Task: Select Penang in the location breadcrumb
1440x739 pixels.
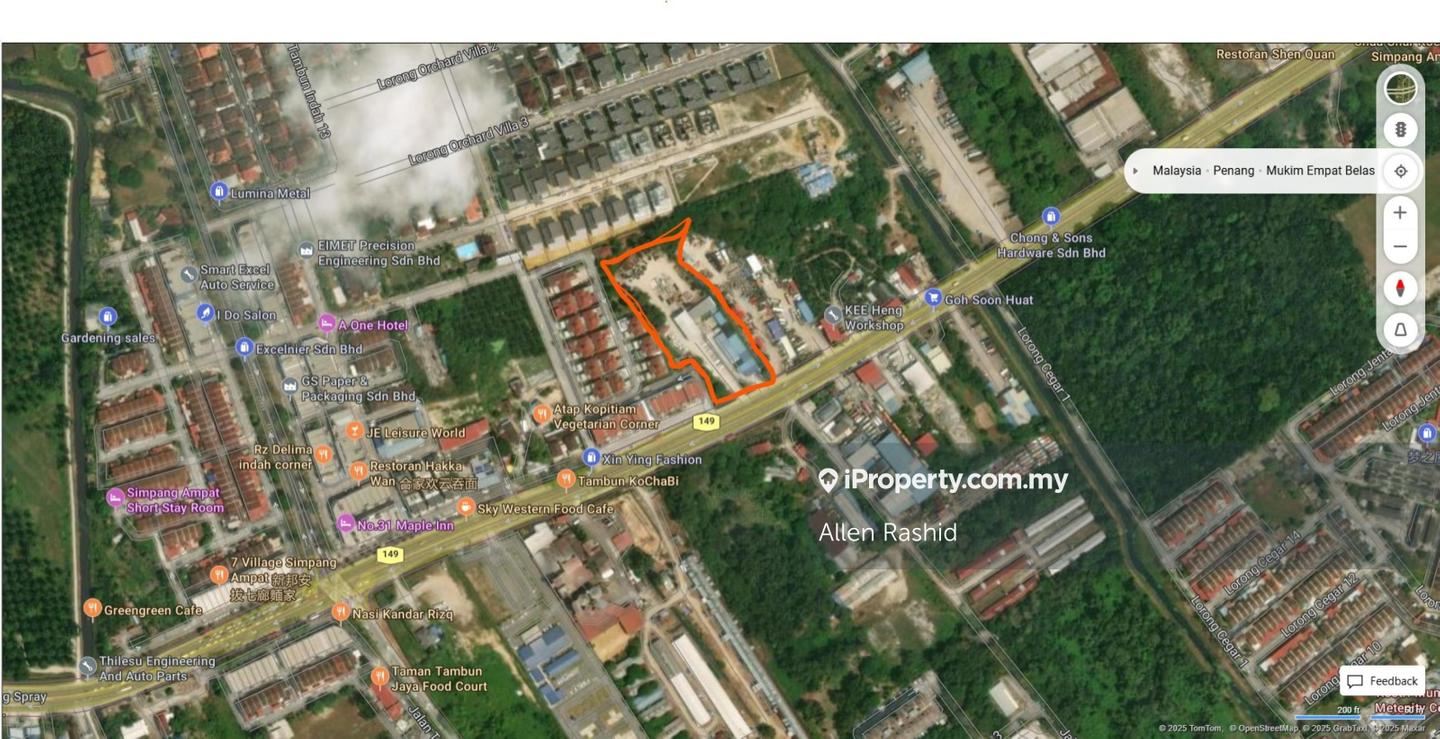Action: (1233, 171)
